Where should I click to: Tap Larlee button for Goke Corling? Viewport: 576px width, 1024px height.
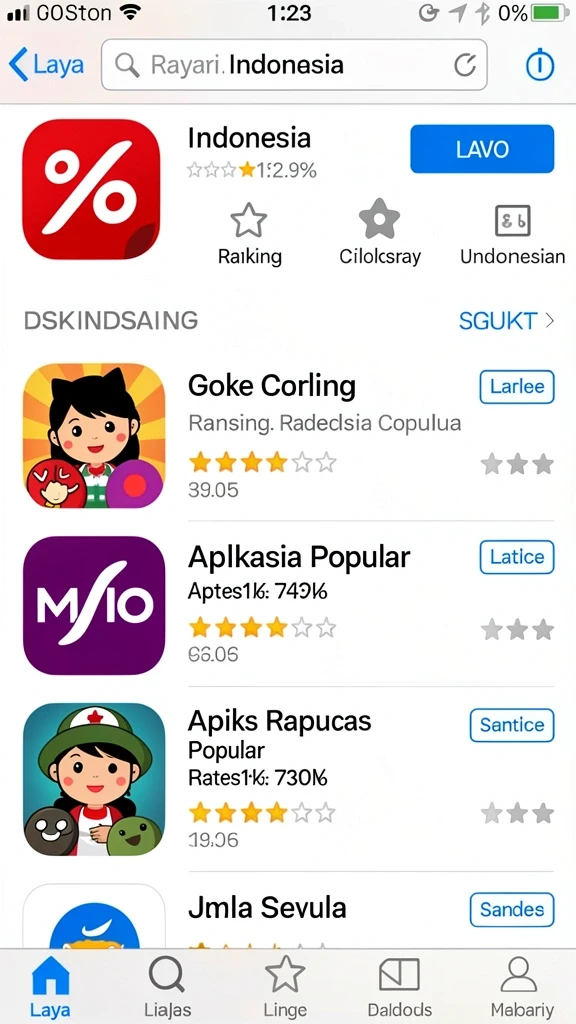point(517,387)
